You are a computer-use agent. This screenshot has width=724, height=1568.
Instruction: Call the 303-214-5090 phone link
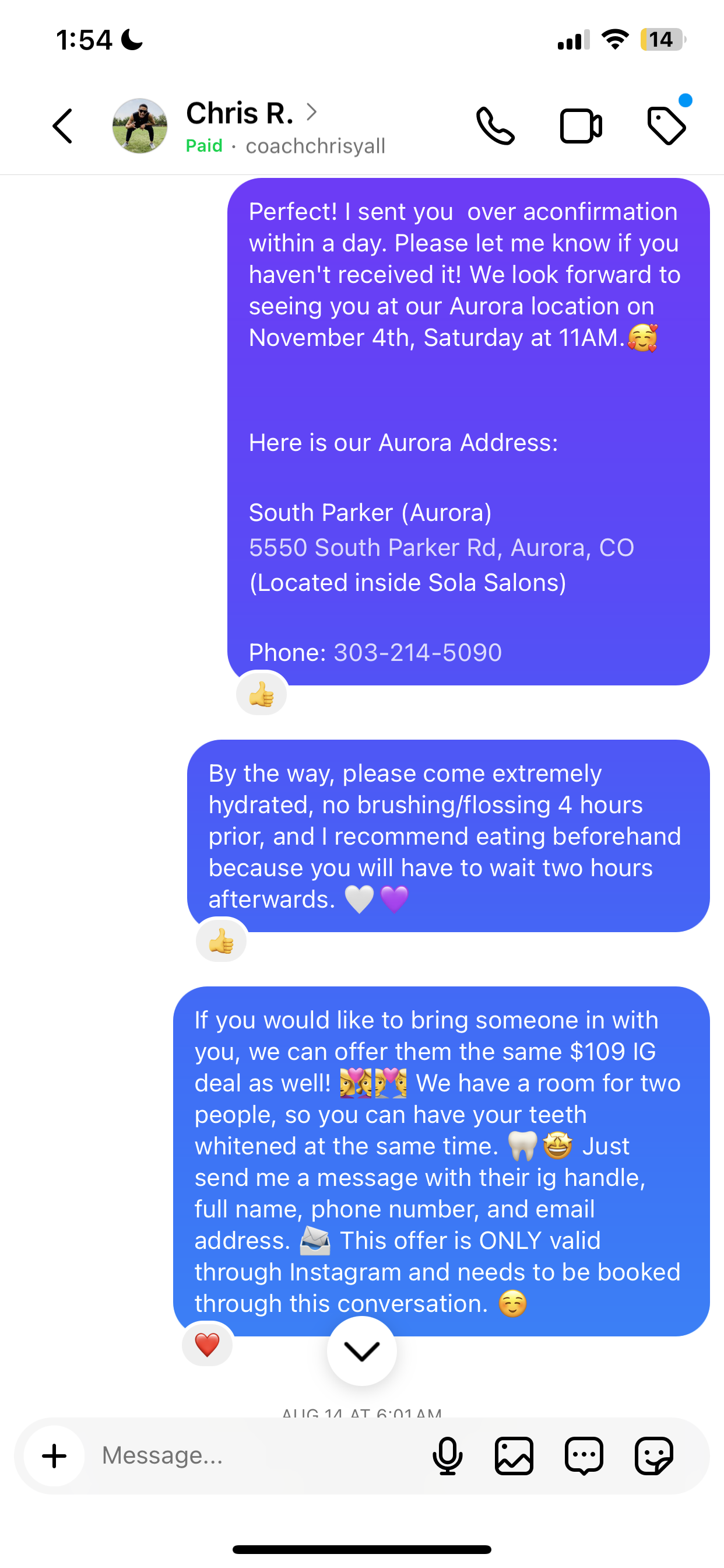pos(417,653)
